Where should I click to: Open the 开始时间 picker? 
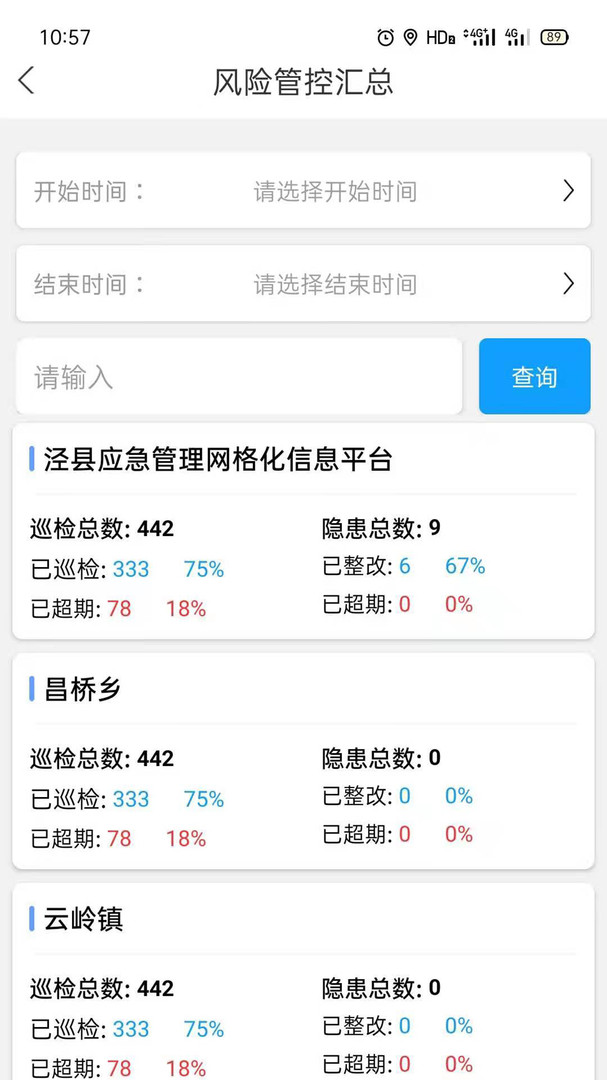click(x=303, y=191)
